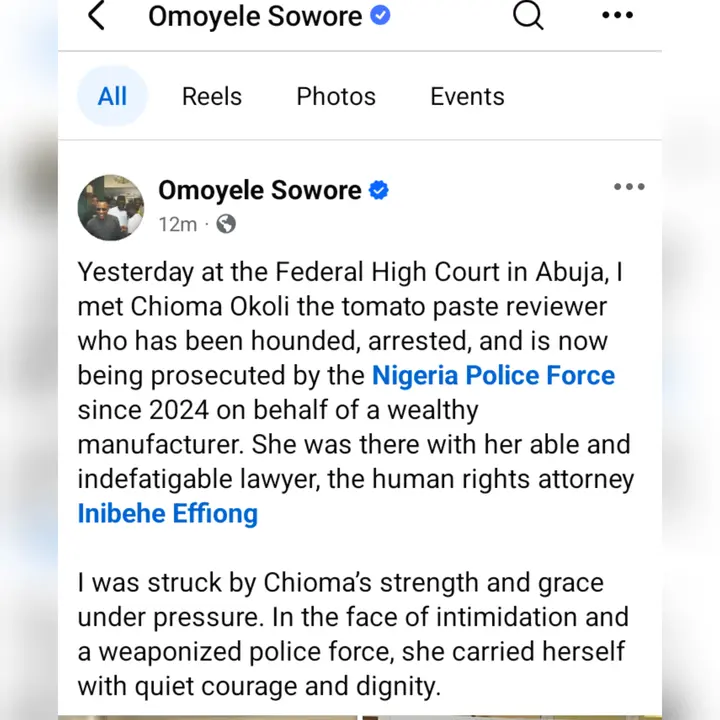This screenshot has height=720, width=720.
Task: Switch to the Photos tab
Action: coord(336,97)
